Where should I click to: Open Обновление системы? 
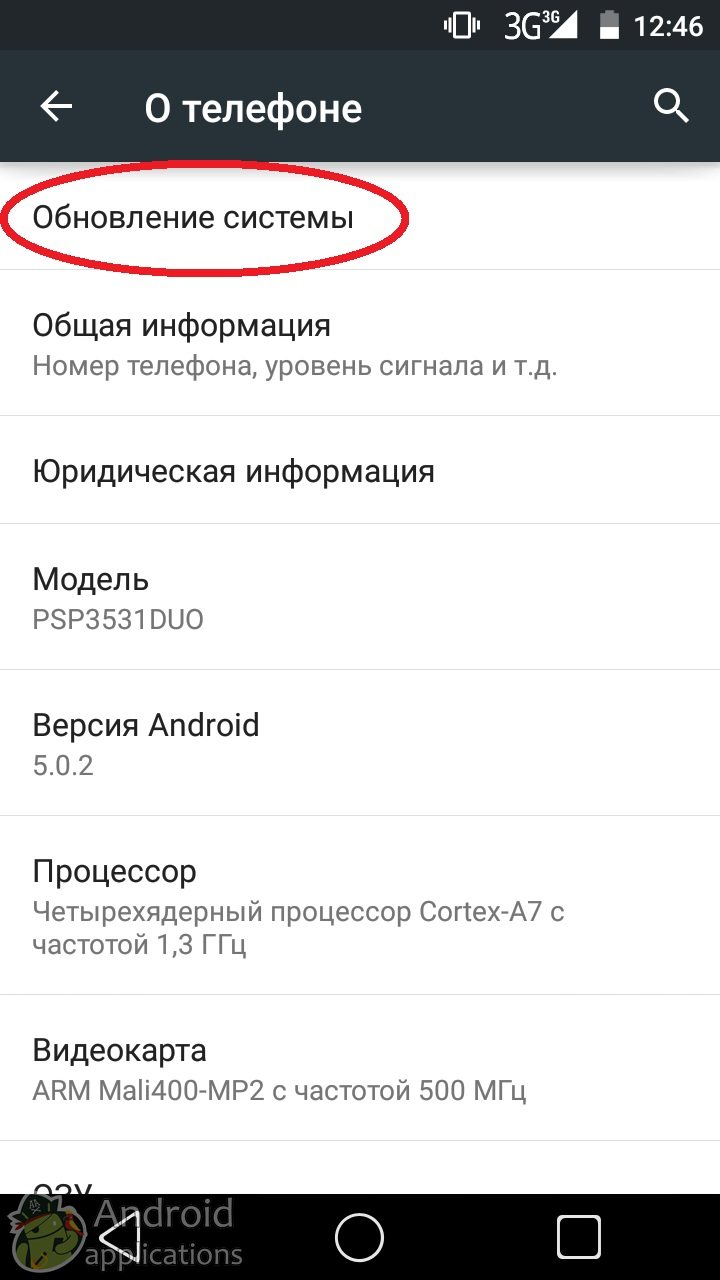point(194,217)
